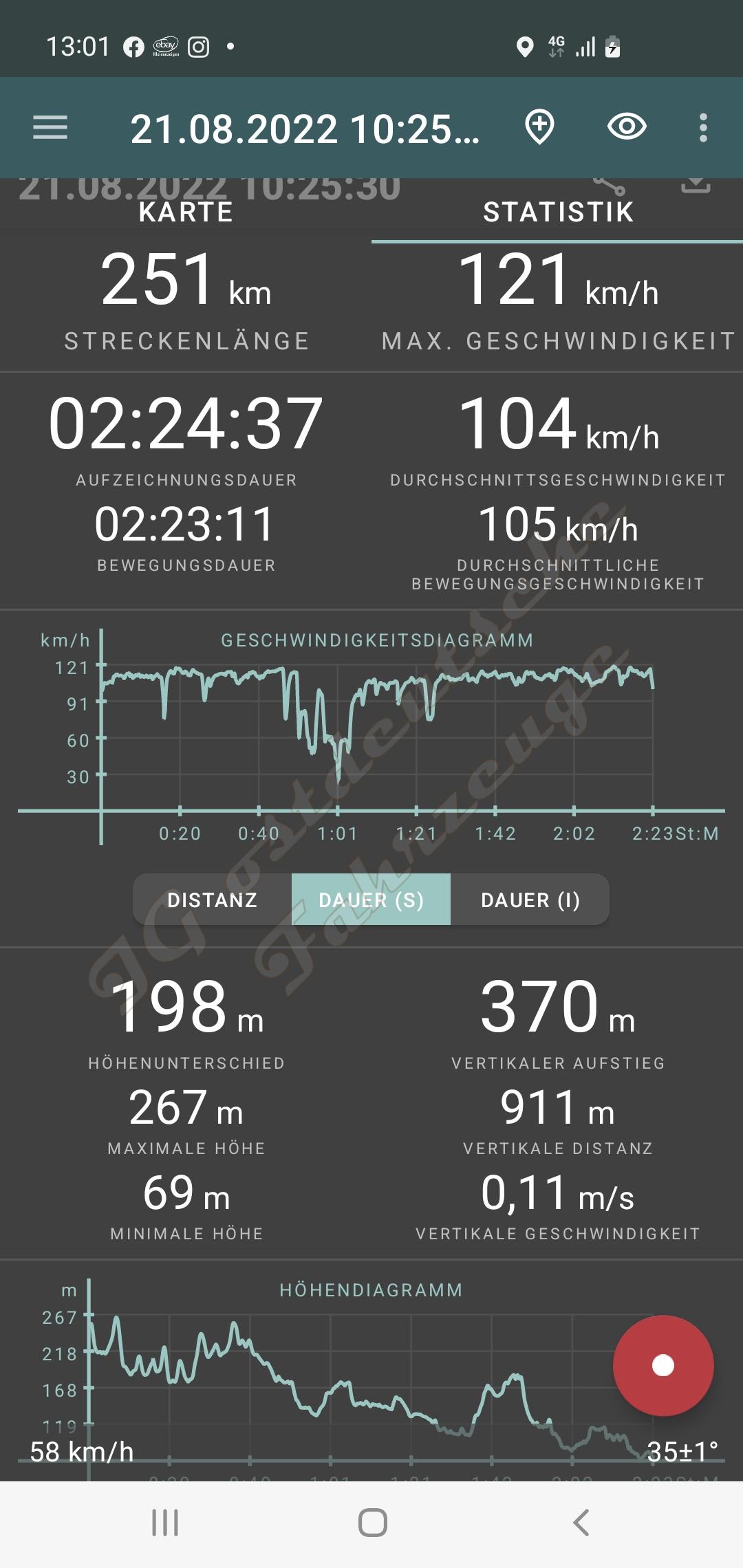Add a waypoint with the pin-plus icon
This screenshot has width=743, height=1568.
coord(539,128)
